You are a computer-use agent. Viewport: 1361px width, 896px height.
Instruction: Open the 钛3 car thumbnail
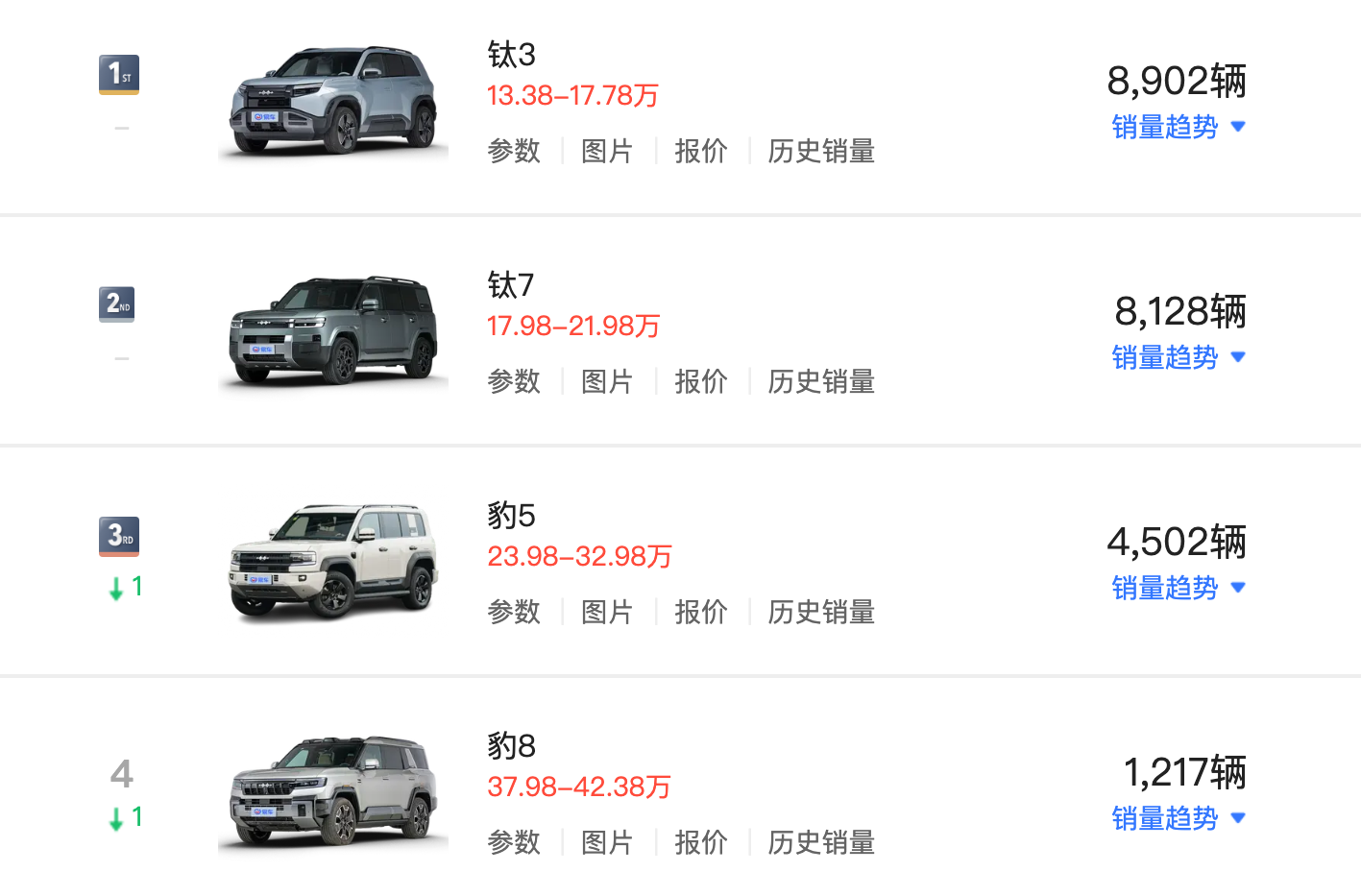coord(333,100)
